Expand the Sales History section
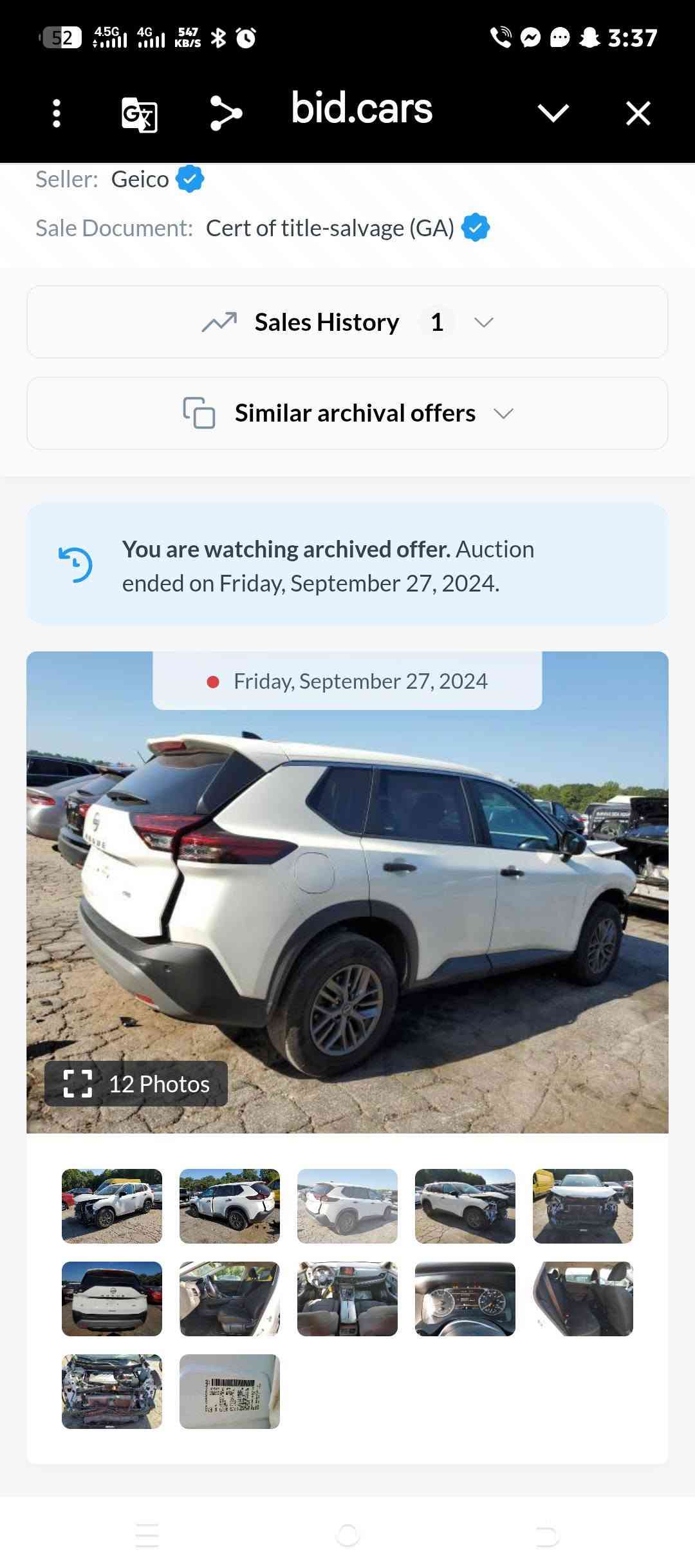 [347, 322]
